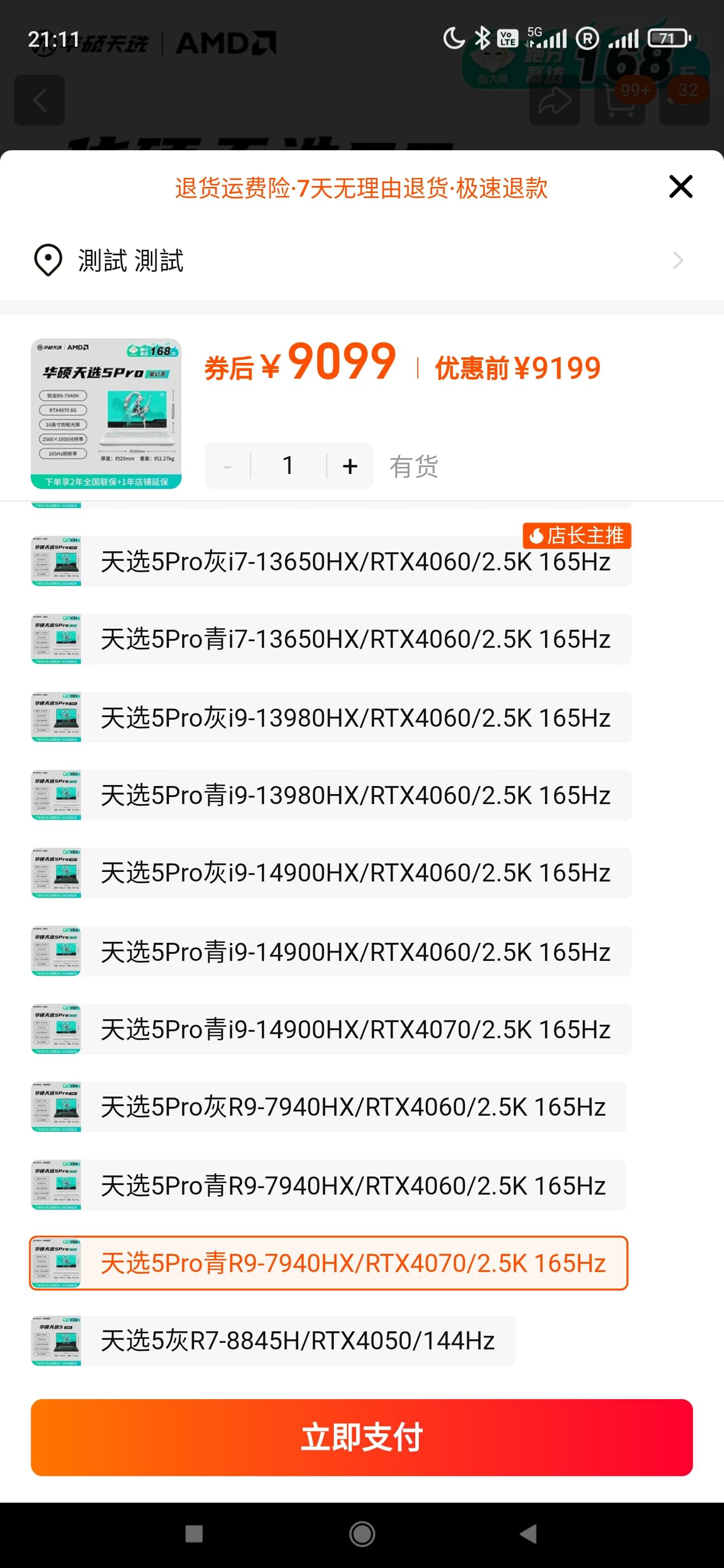Screen dimensions: 724x1568
Task: View the selected product thumbnail image
Action: coord(106,413)
